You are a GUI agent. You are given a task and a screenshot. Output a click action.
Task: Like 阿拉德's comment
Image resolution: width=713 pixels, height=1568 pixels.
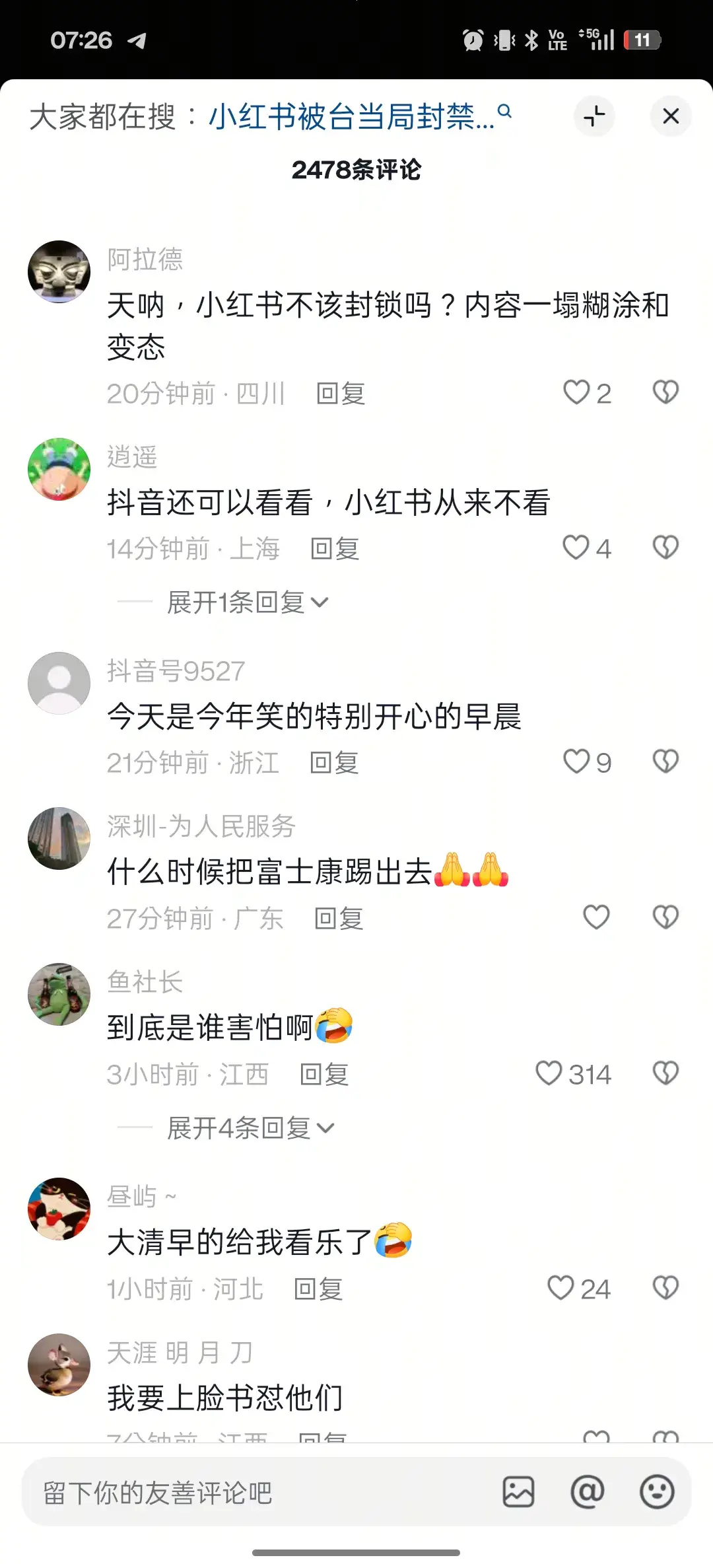[576, 392]
